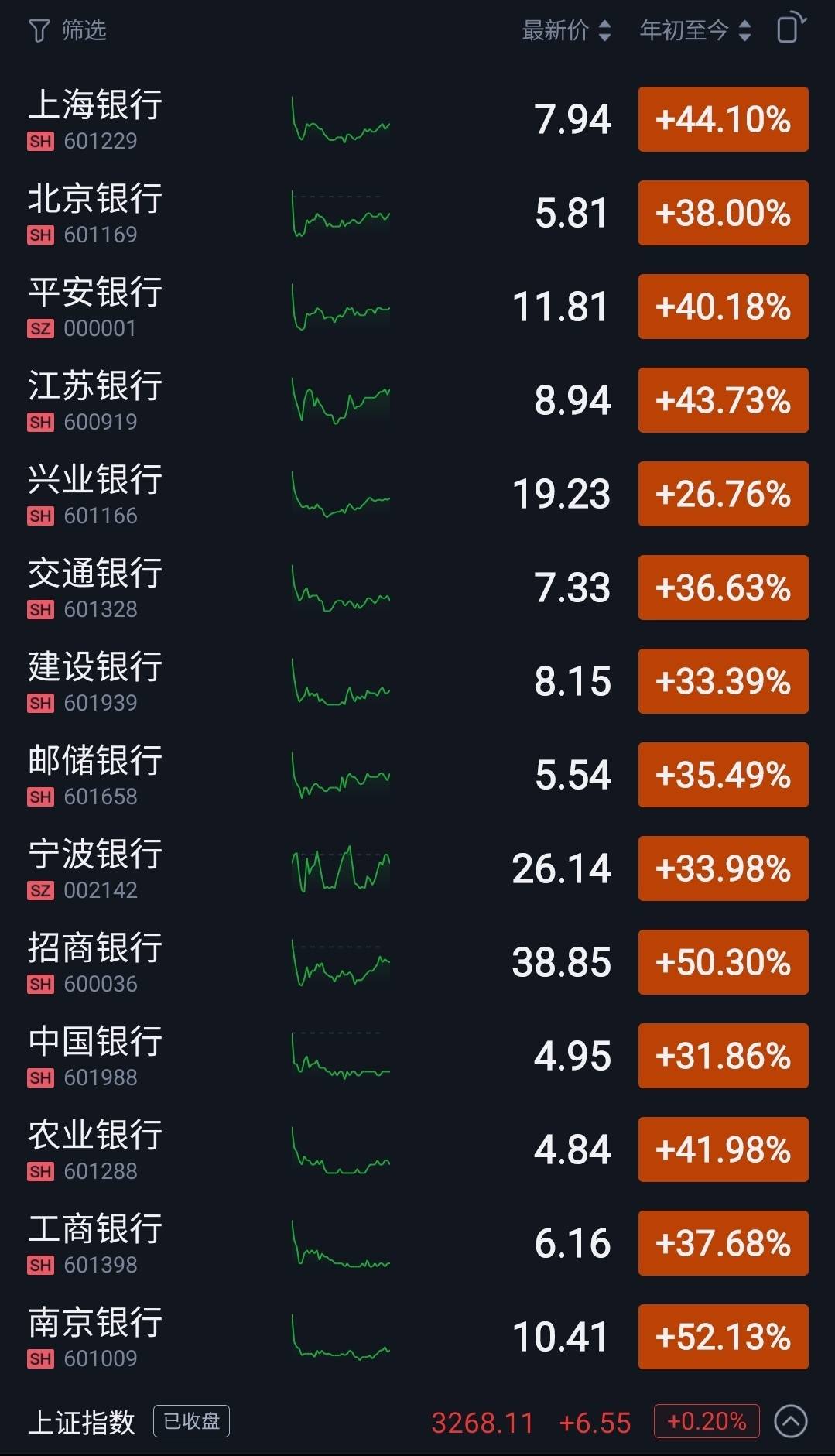
Task: Click the SZ badge next to 平安银行
Action: pos(39,328)
